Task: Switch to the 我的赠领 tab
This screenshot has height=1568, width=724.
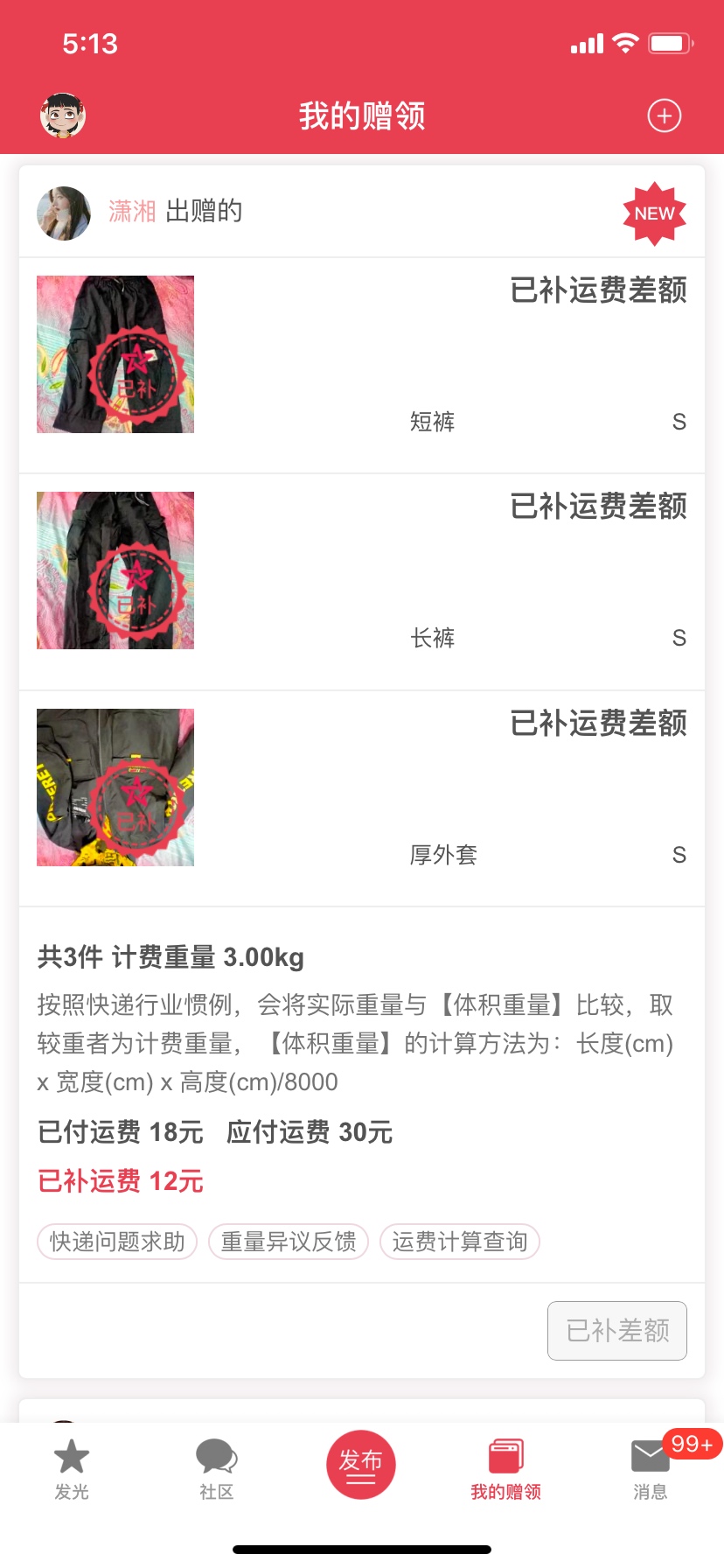Action: 506,1470
